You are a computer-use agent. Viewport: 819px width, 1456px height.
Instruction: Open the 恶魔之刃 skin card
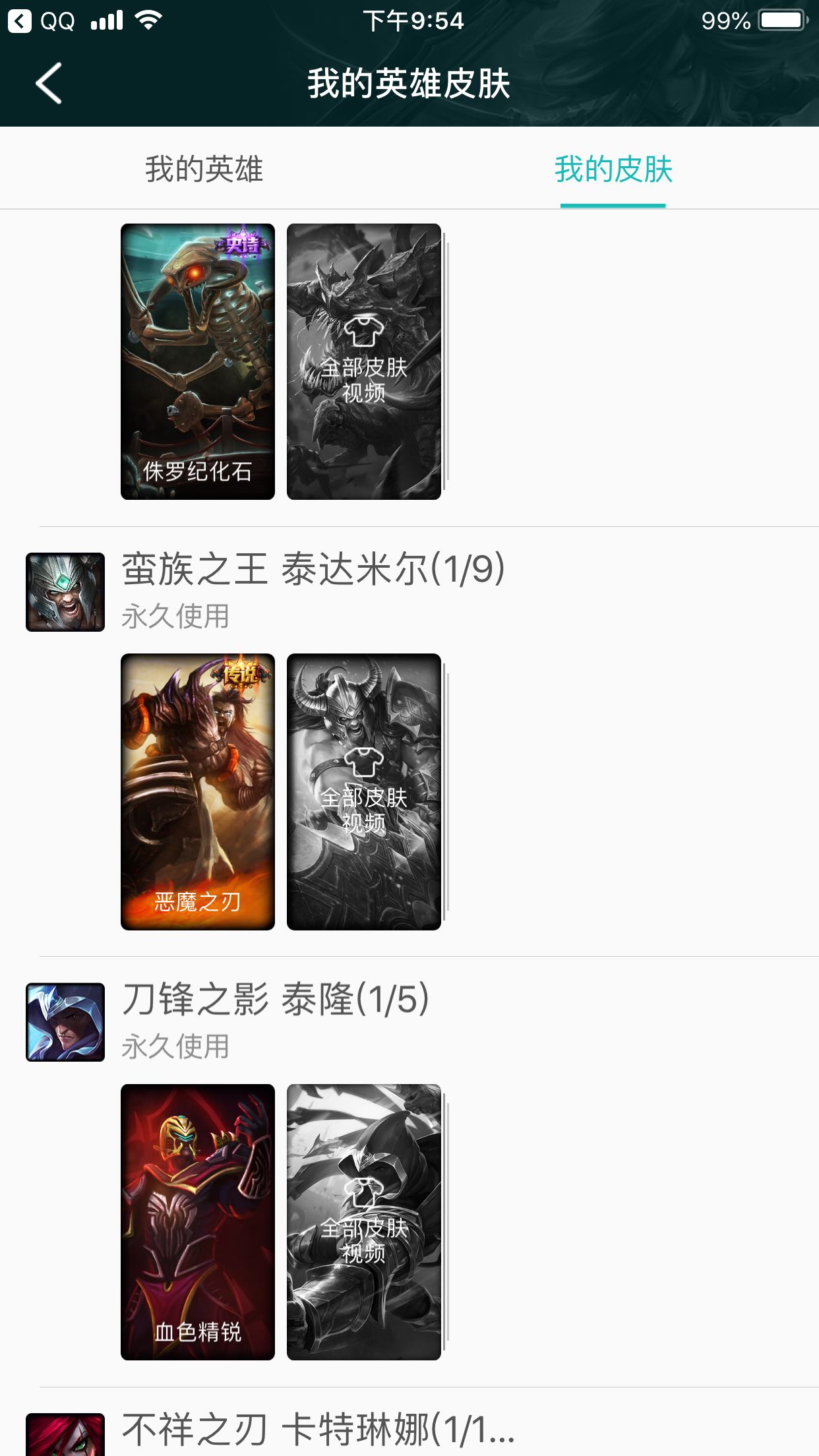198,791
